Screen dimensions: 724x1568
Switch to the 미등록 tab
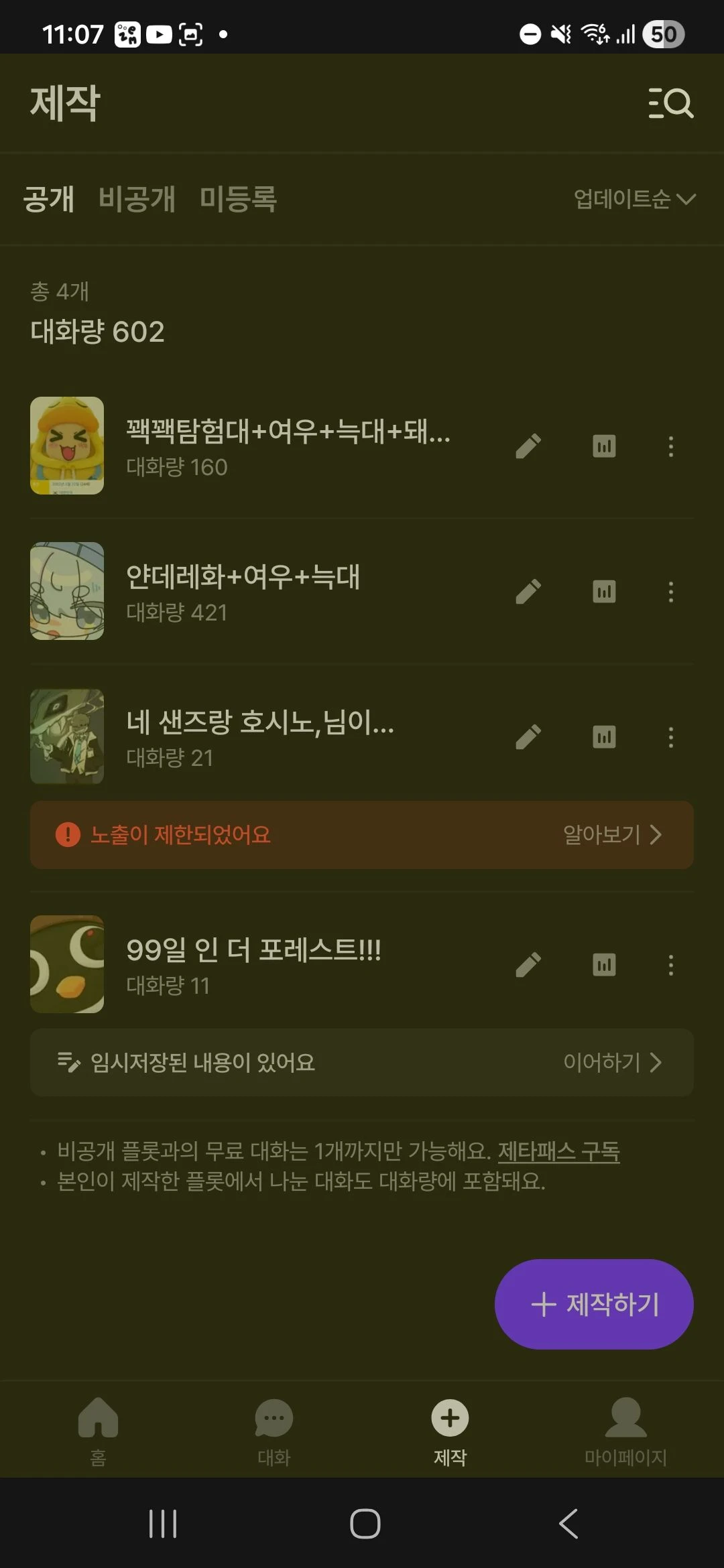tap(238, 199)
